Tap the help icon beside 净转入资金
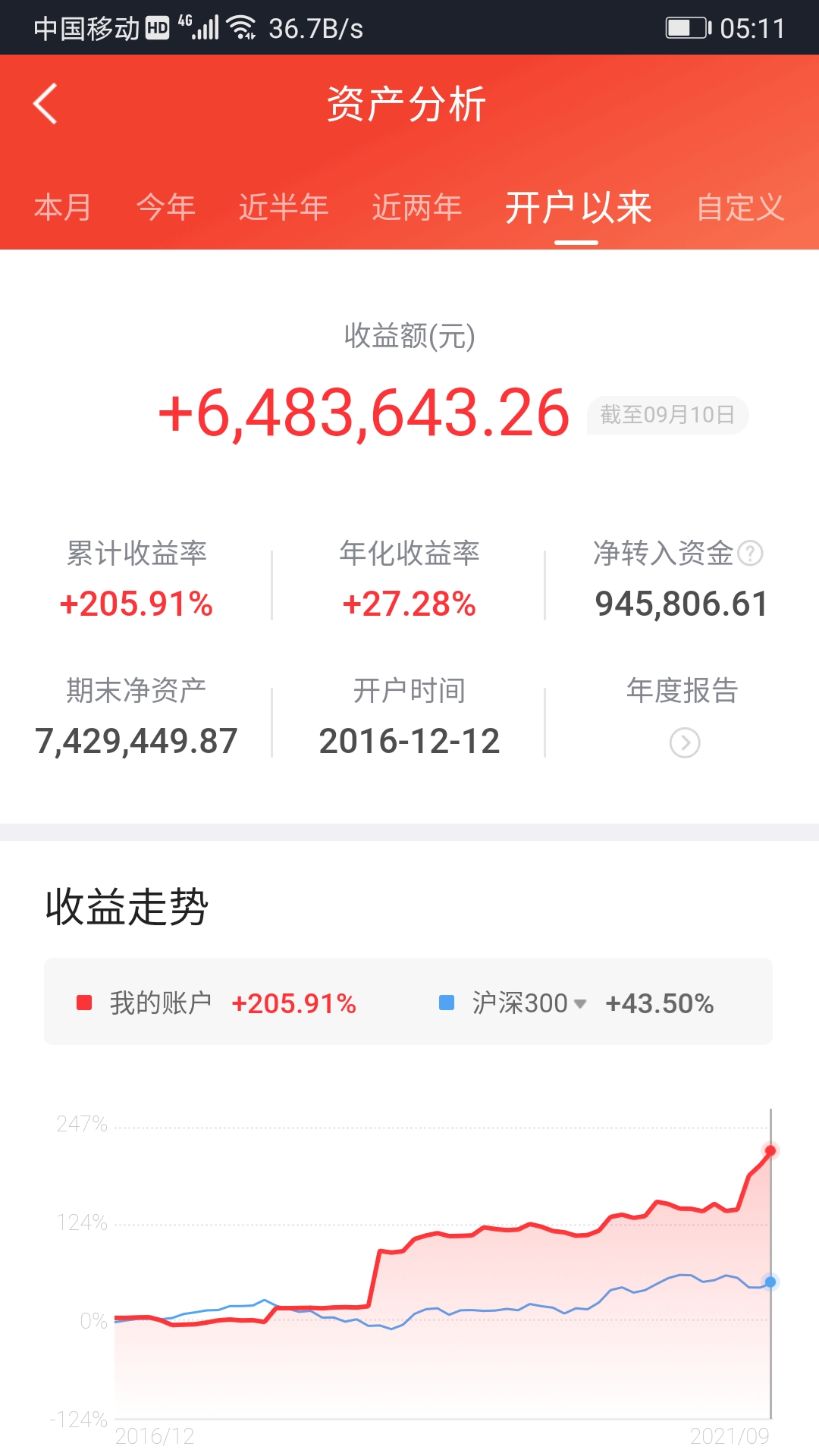Image resolution: width=819 pixels, height=1456 pixels. (750, 553)
